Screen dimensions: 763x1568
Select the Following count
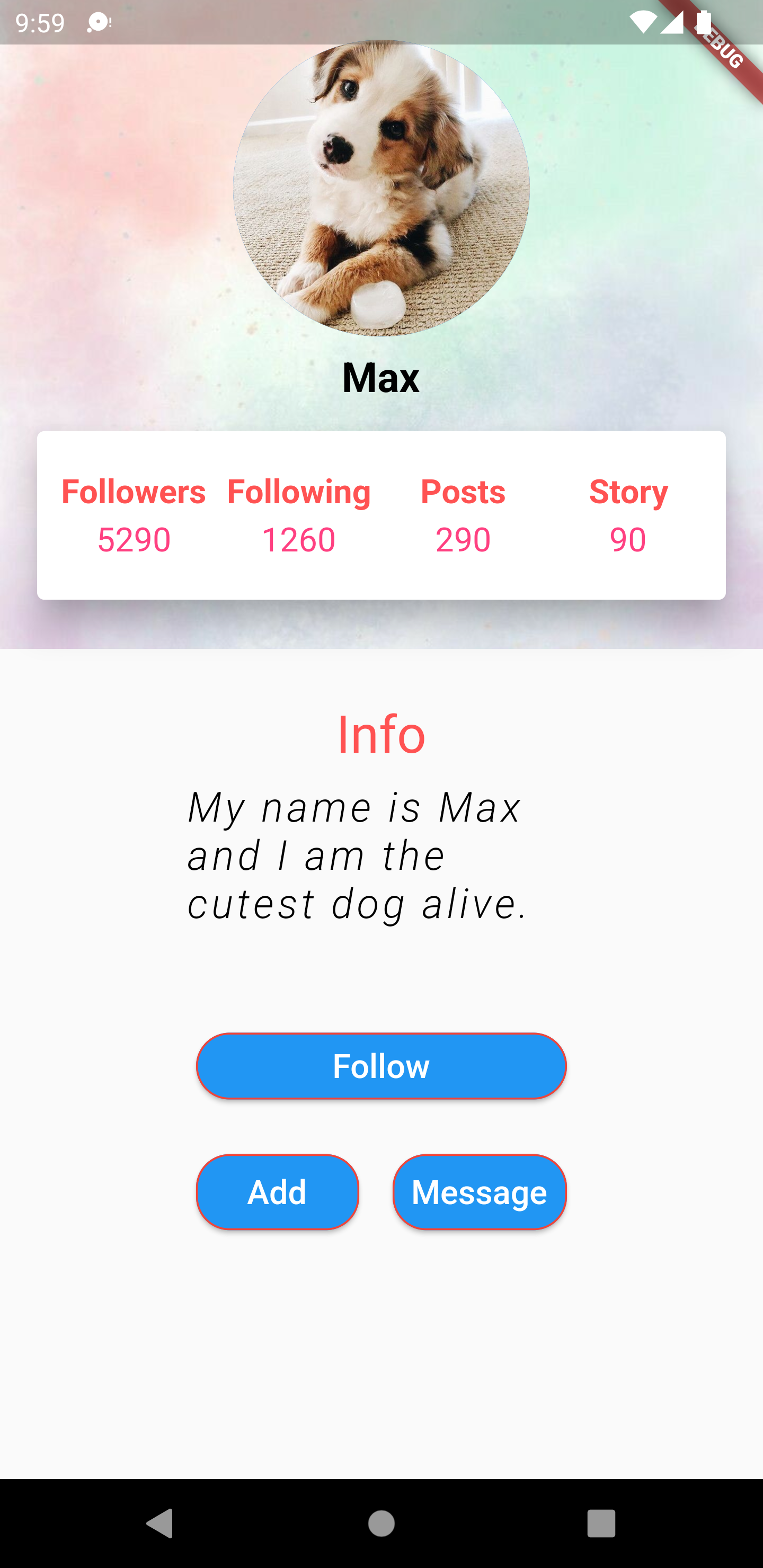298,538
